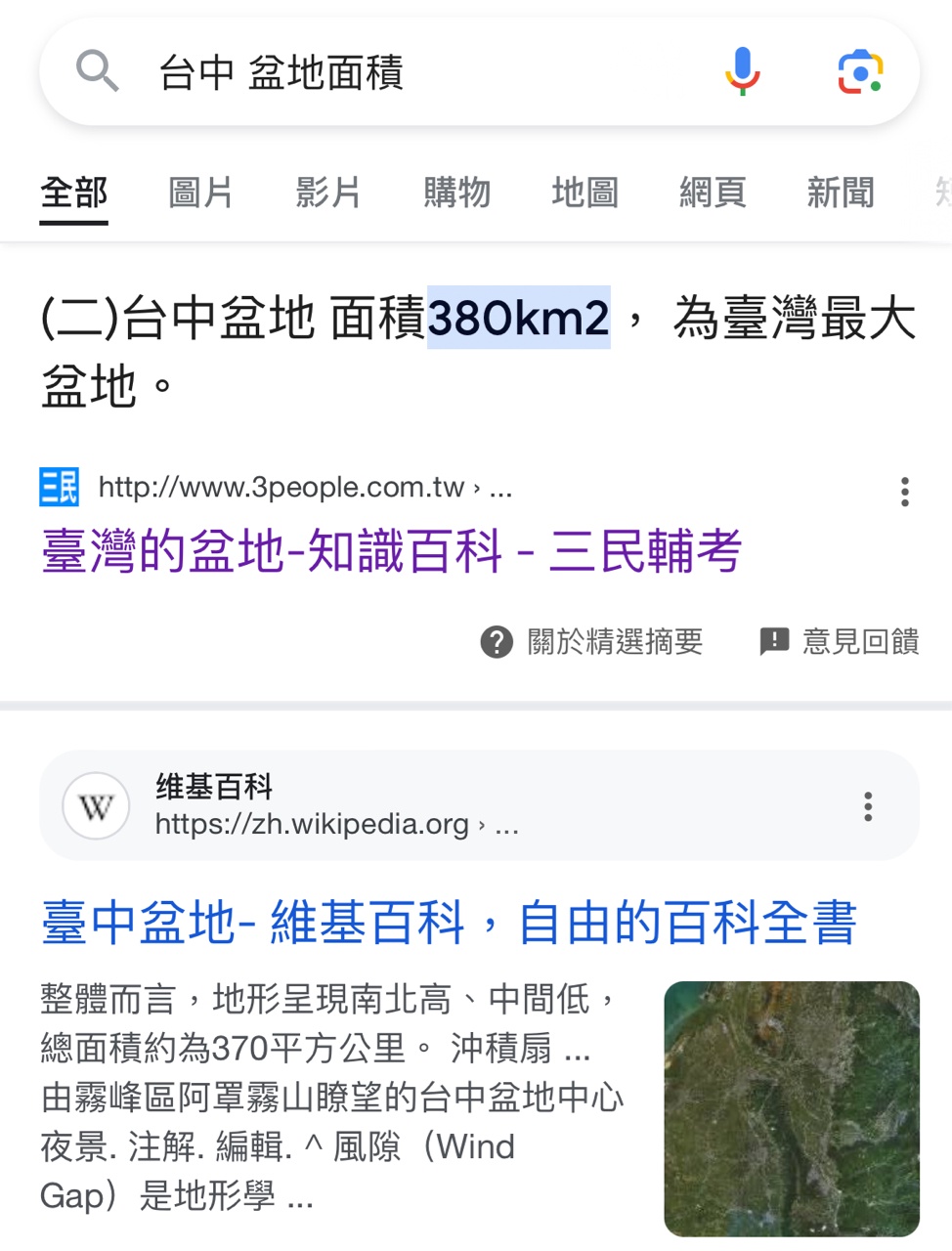952x1251 pixels.
Task: Open Google Lens camera search
Action: click(x=860, y=71)
